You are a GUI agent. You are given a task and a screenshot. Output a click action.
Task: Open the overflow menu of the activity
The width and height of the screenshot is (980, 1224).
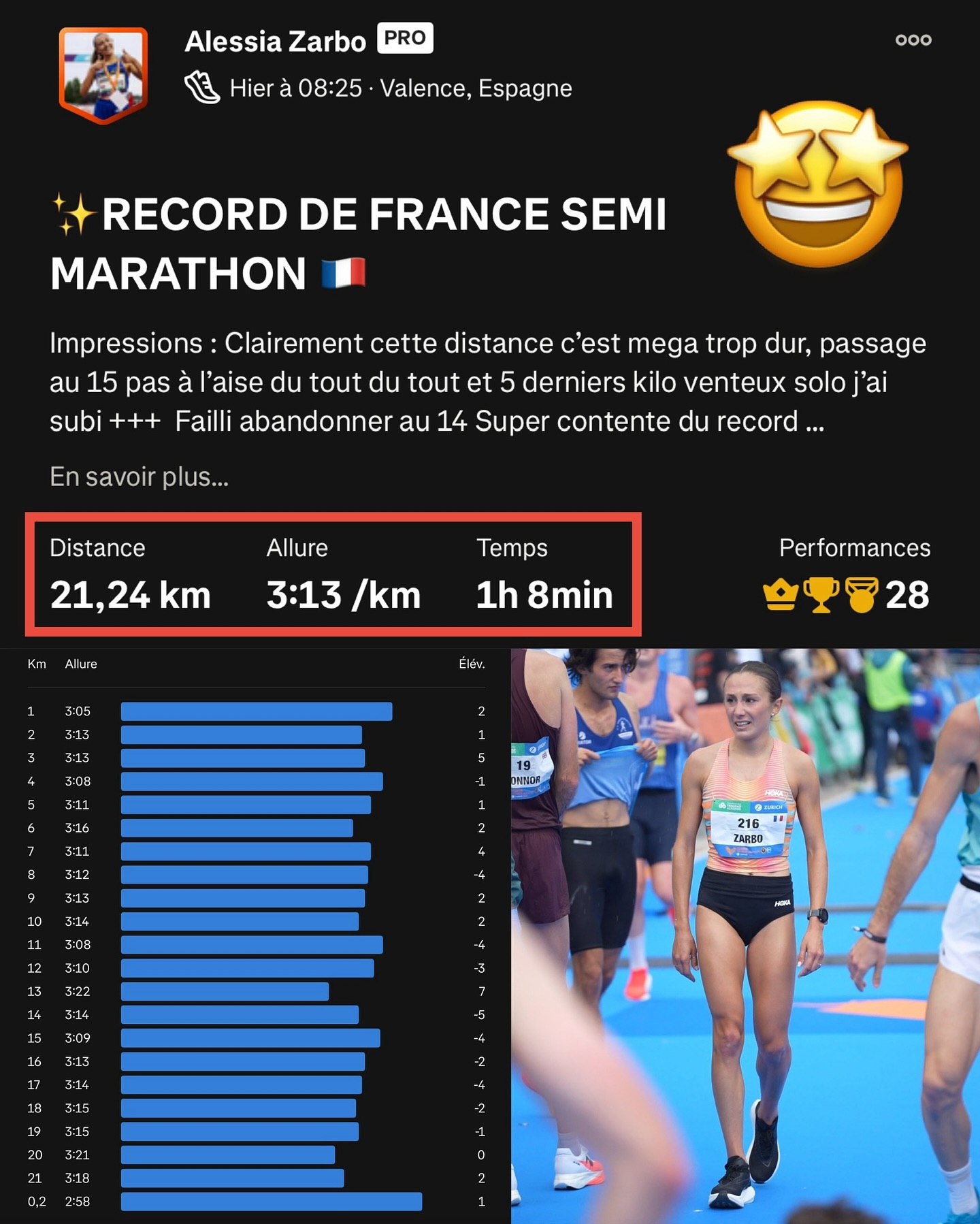tap(913, 40)
